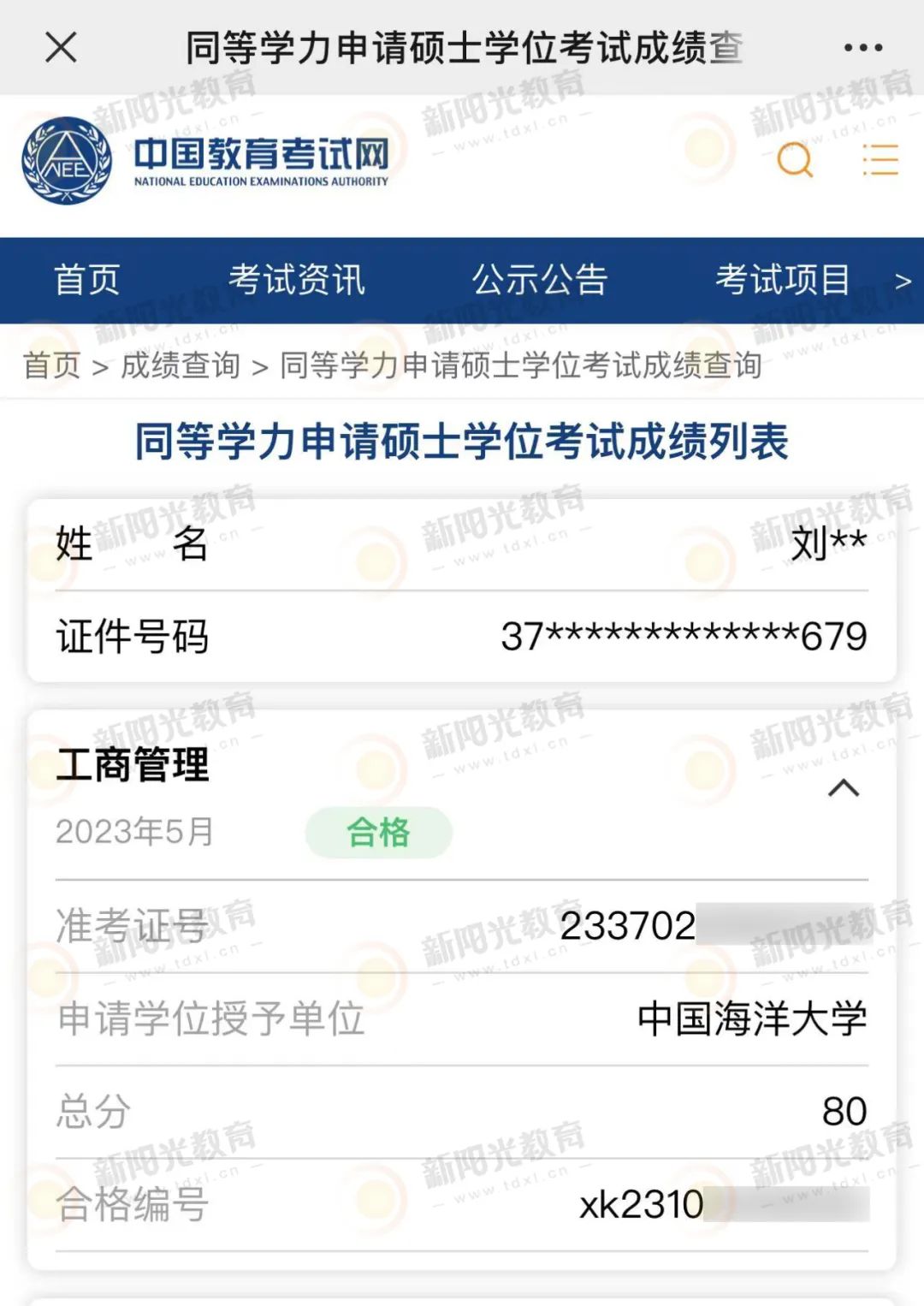
Task: Open the orange search icon
Action: [x=795, y=160]
